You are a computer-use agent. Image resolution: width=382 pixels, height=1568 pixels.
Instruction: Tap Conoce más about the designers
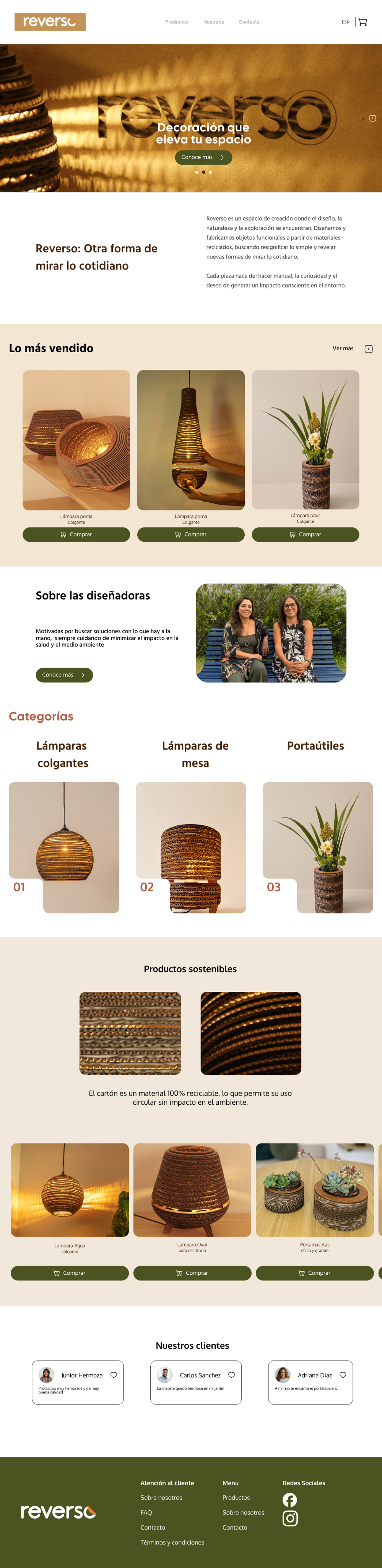pos(64,675)
